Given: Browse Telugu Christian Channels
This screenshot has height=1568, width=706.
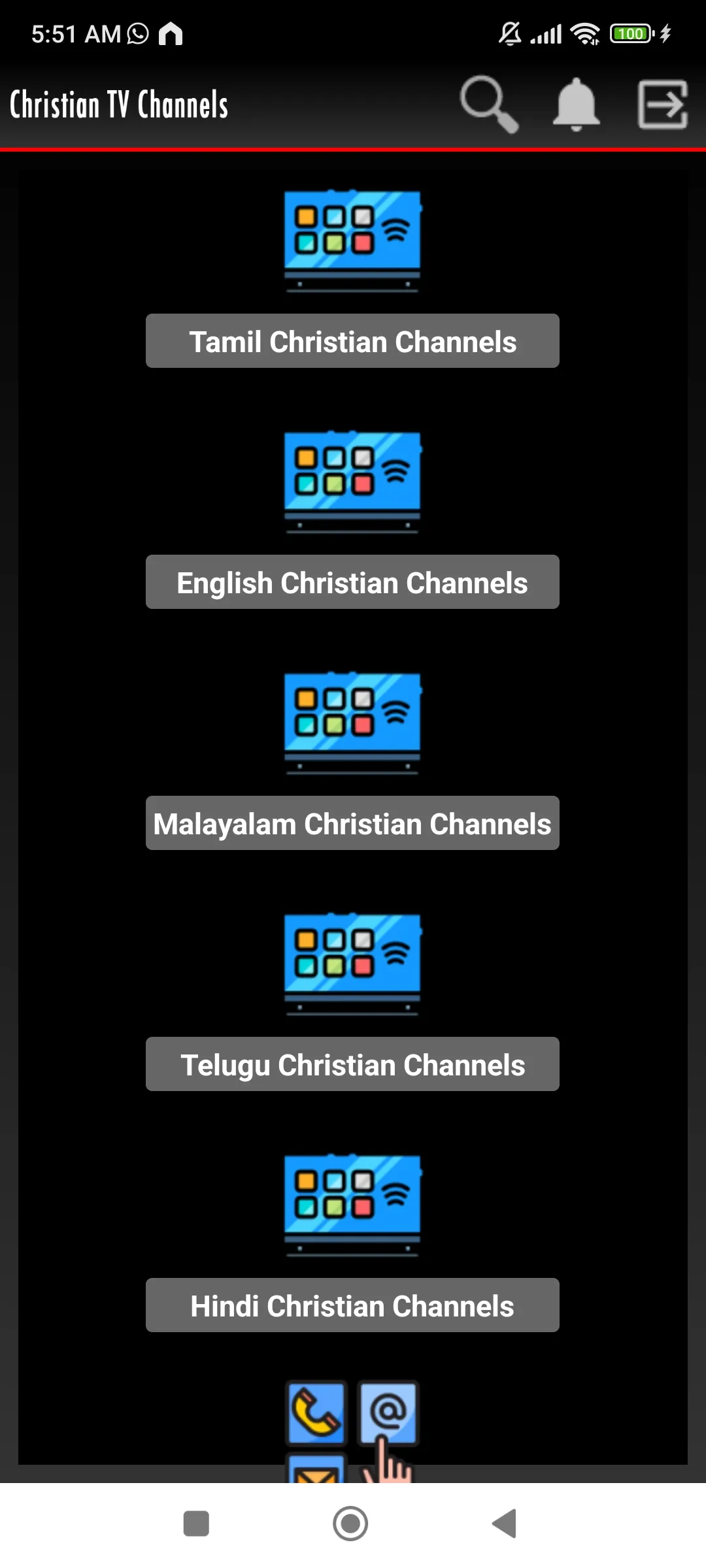Looking at the screenshot, I should tap(352, 1064).
